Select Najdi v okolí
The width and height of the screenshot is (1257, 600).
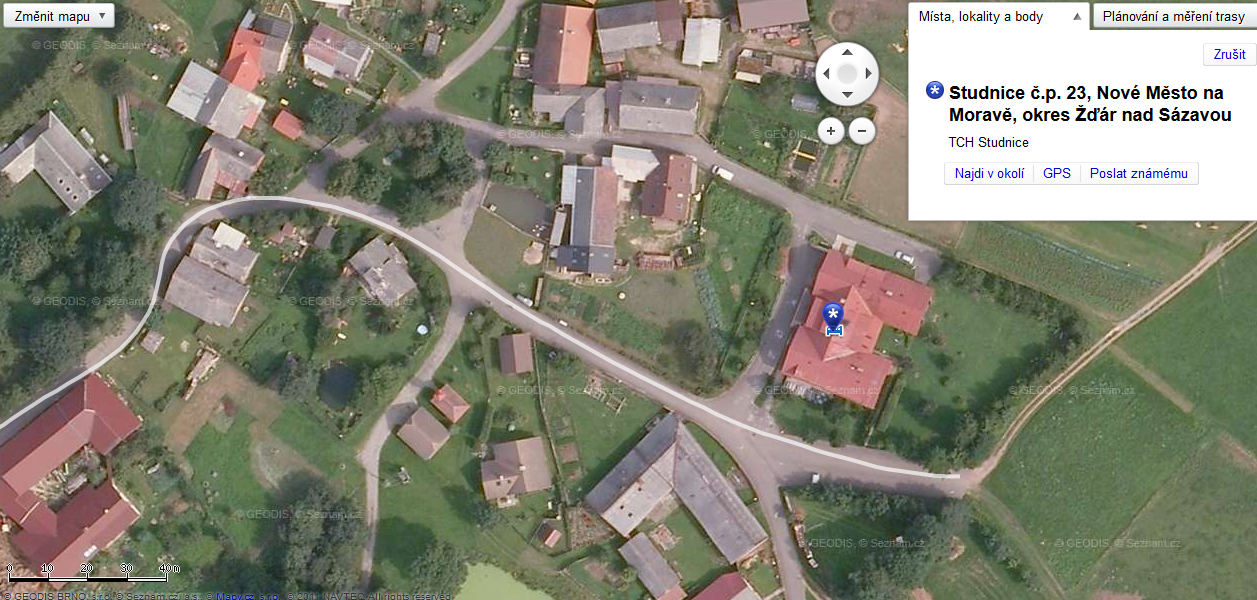989,173
